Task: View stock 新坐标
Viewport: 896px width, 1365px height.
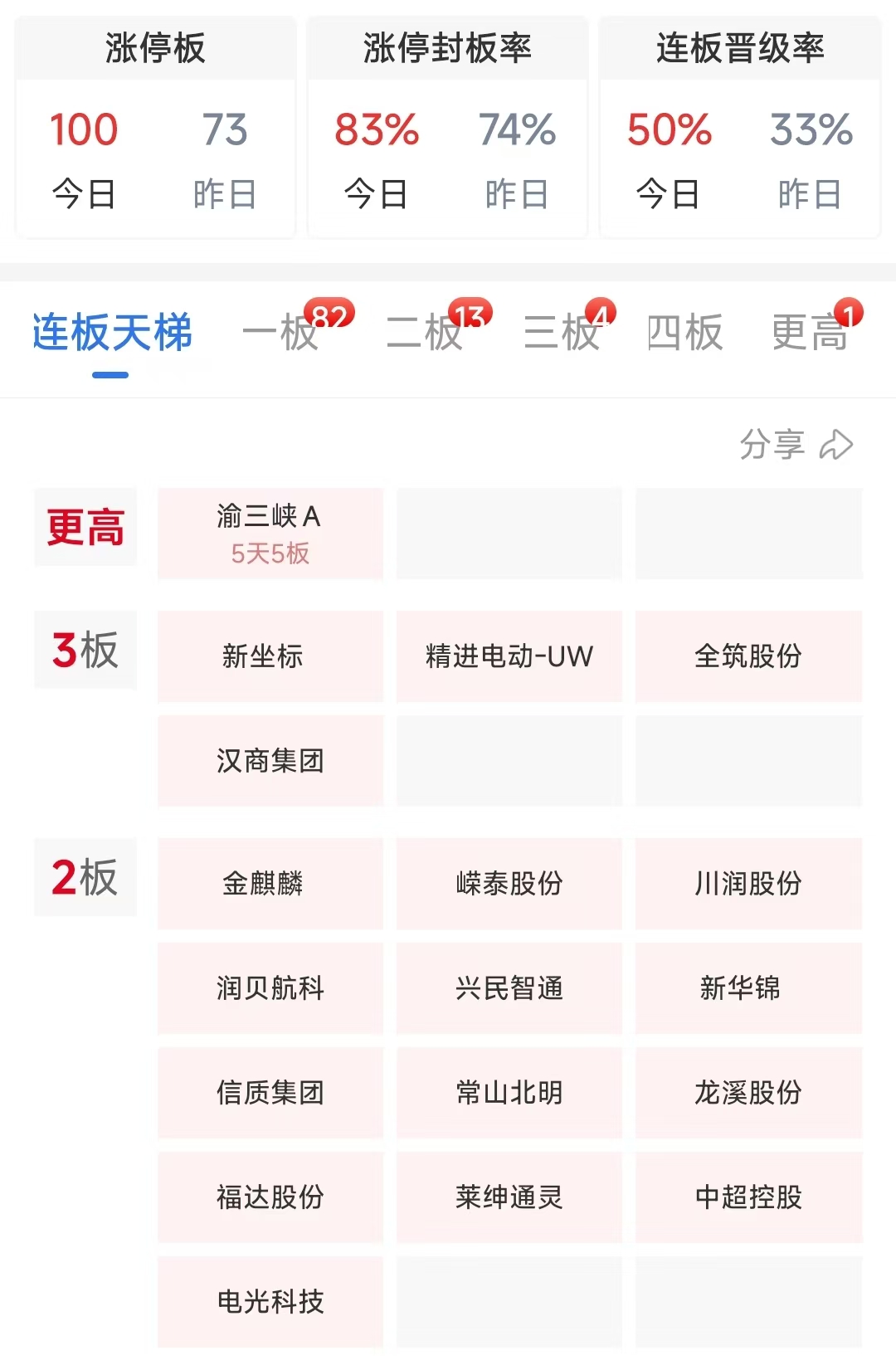Action: (270, 656)
